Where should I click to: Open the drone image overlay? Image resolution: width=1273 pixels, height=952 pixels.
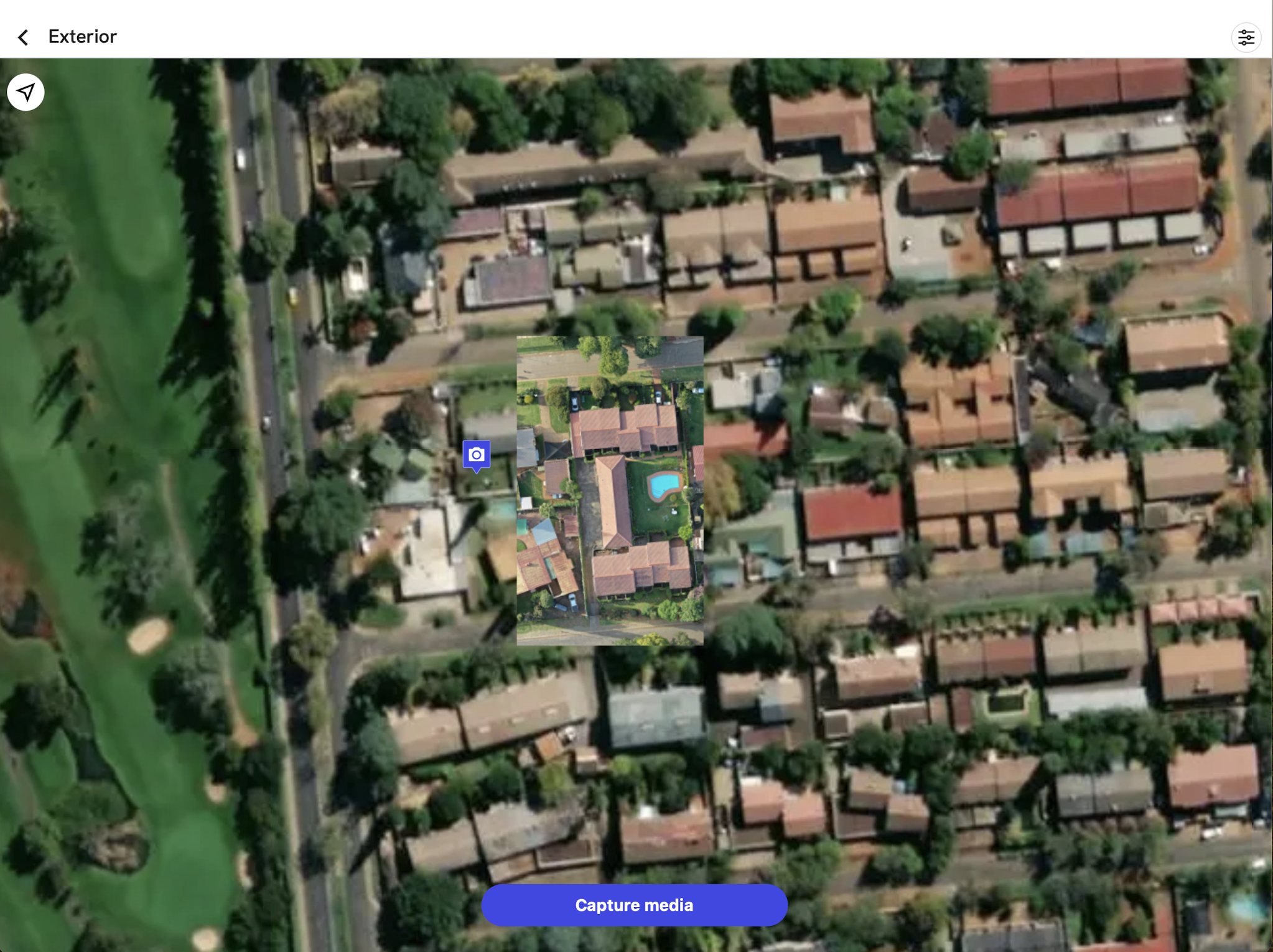610,490
